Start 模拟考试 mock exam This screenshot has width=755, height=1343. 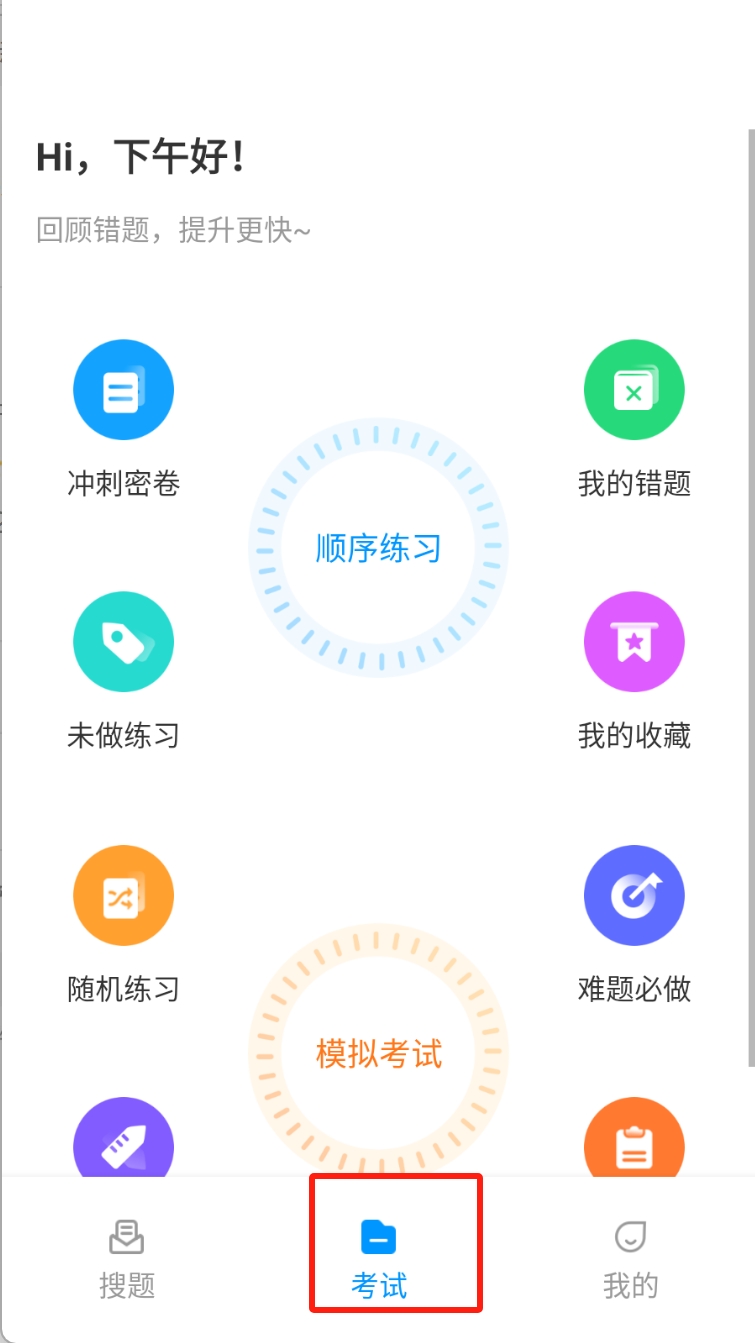click(x=378, y=1053)
